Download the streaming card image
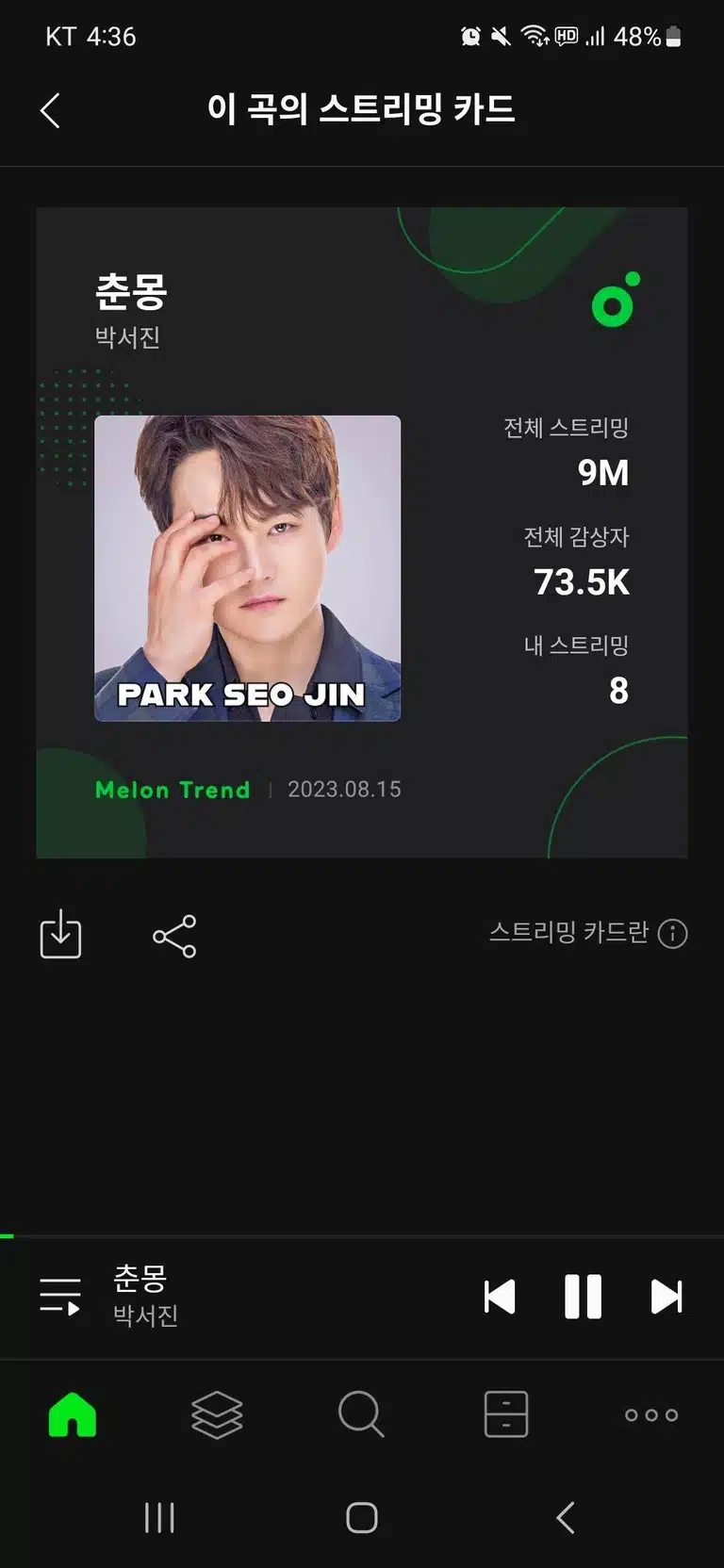Screen dimensions: 724x1568 [x=60, y=934]
